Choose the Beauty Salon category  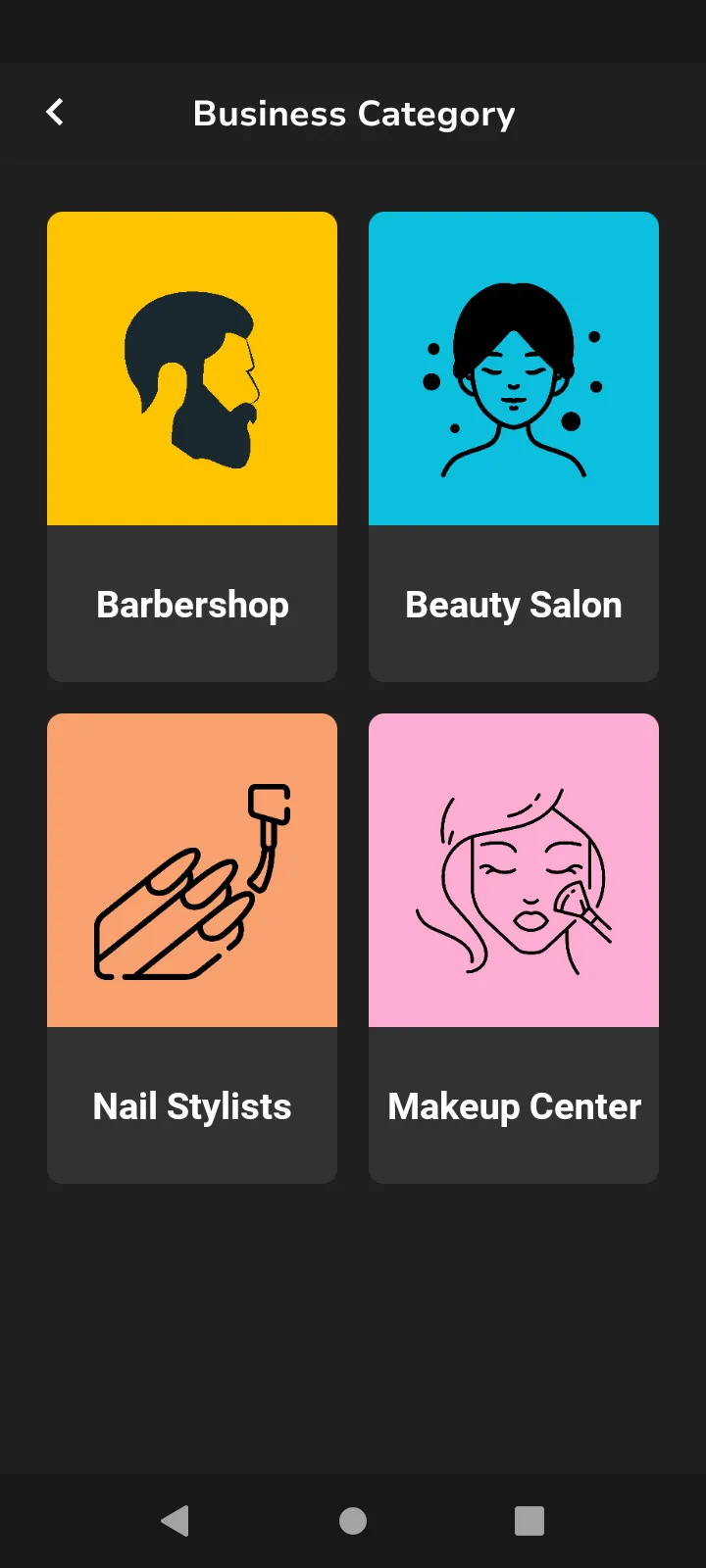pos(514,446)
